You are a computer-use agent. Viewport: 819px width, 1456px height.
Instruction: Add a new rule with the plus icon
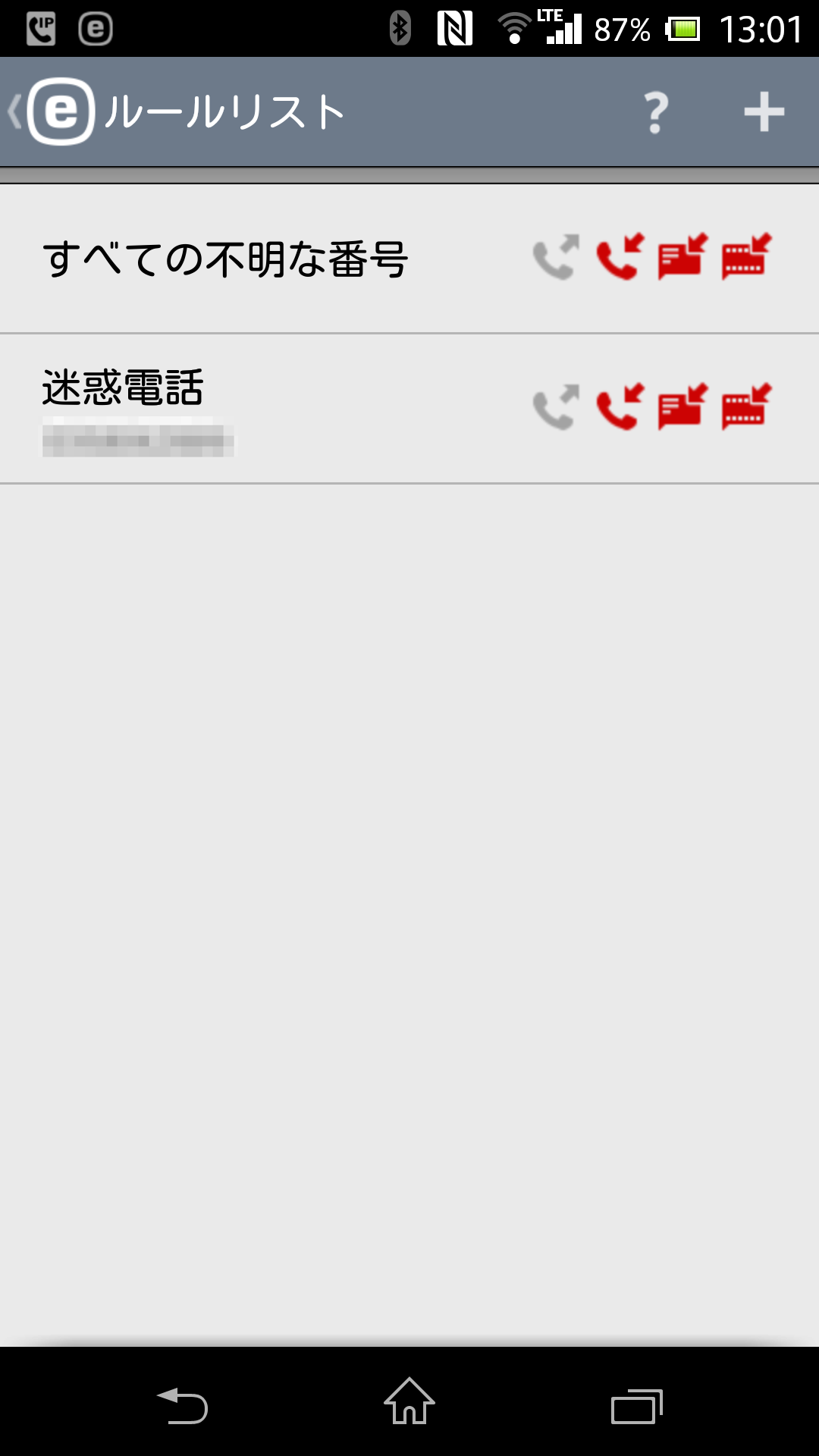(x=764, y=112)
